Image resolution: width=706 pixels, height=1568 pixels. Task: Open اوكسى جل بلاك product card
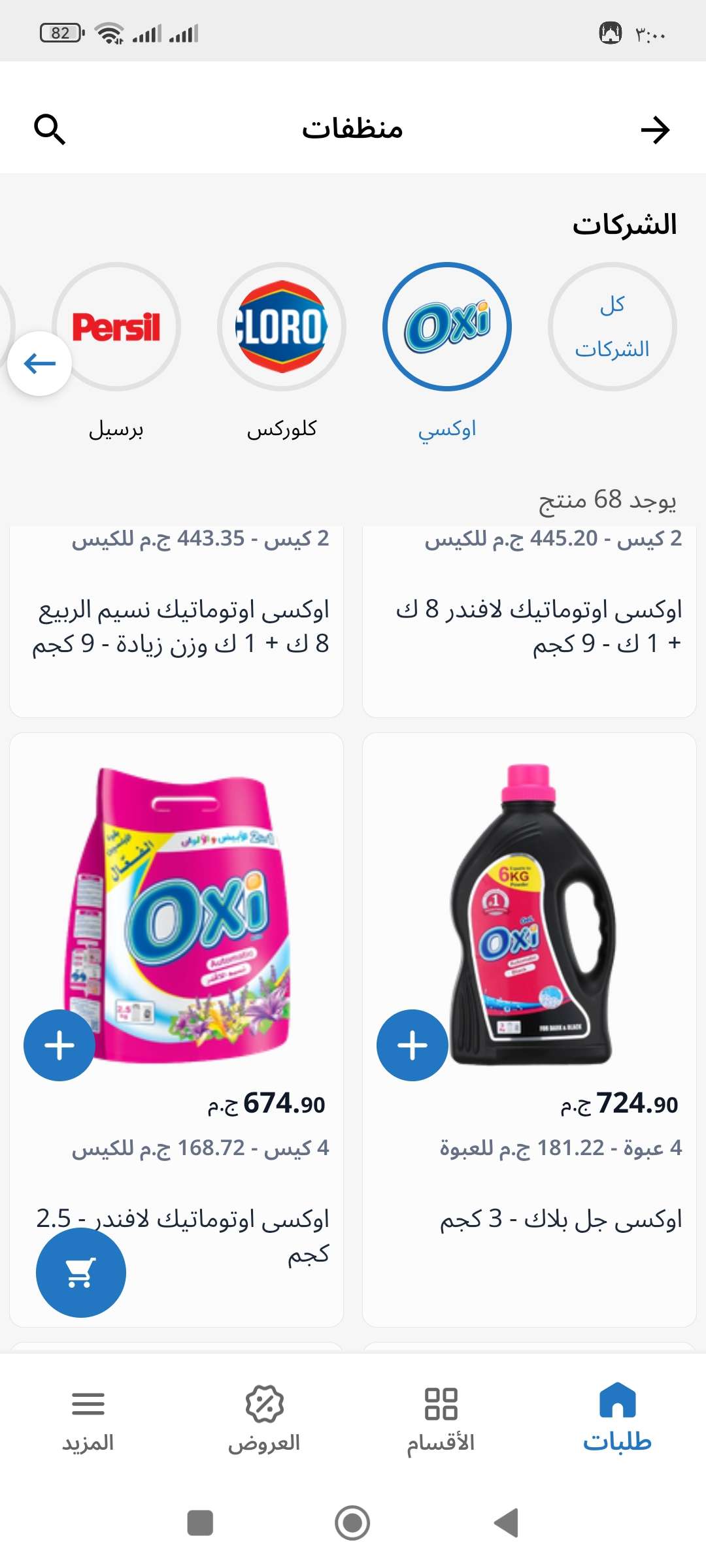529,915
